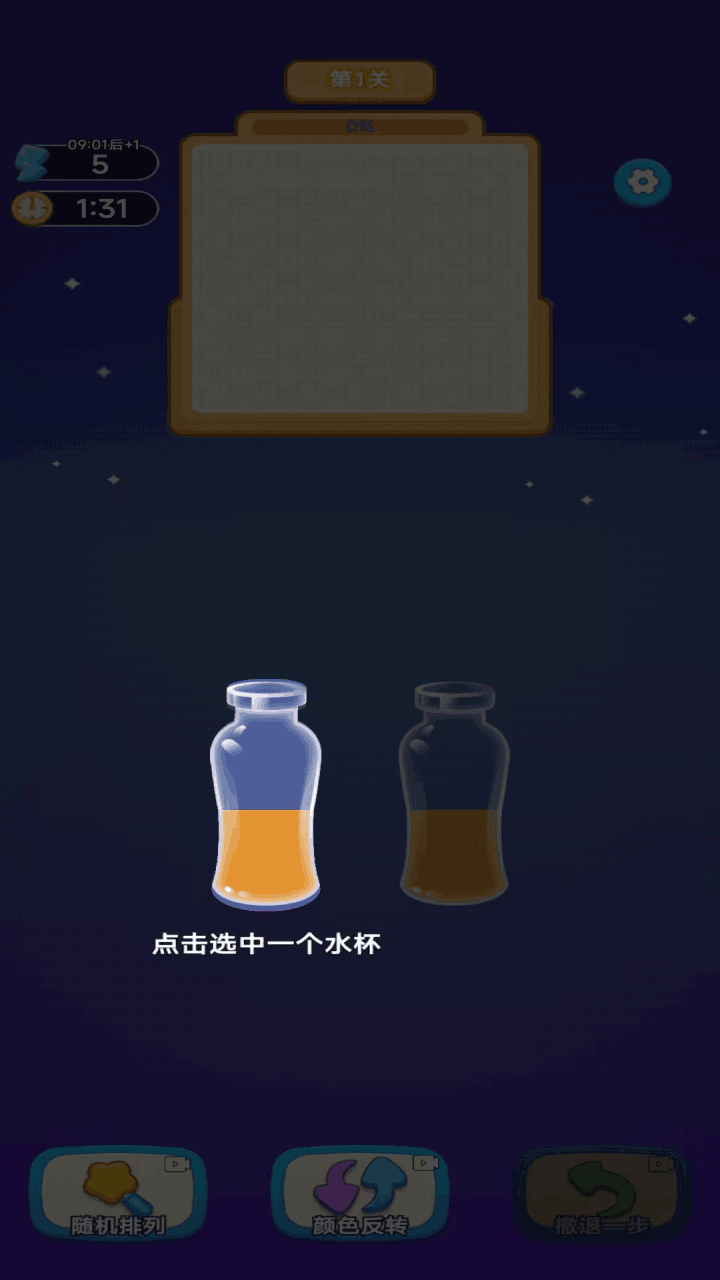
Task: Click the clock timer icon
Action: coord(34,209)
